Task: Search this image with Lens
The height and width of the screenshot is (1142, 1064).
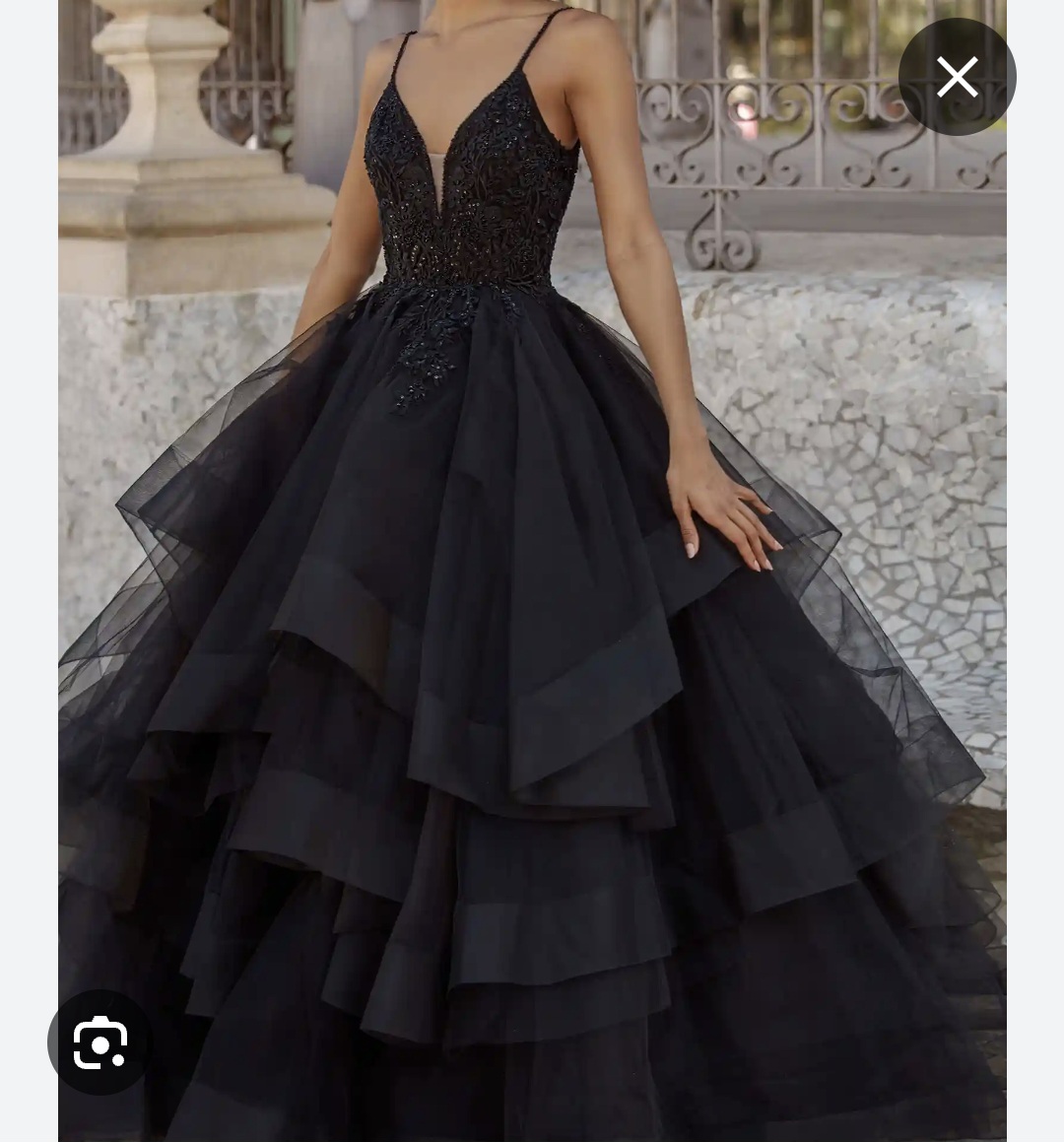Action: (x=100, y=1041)
